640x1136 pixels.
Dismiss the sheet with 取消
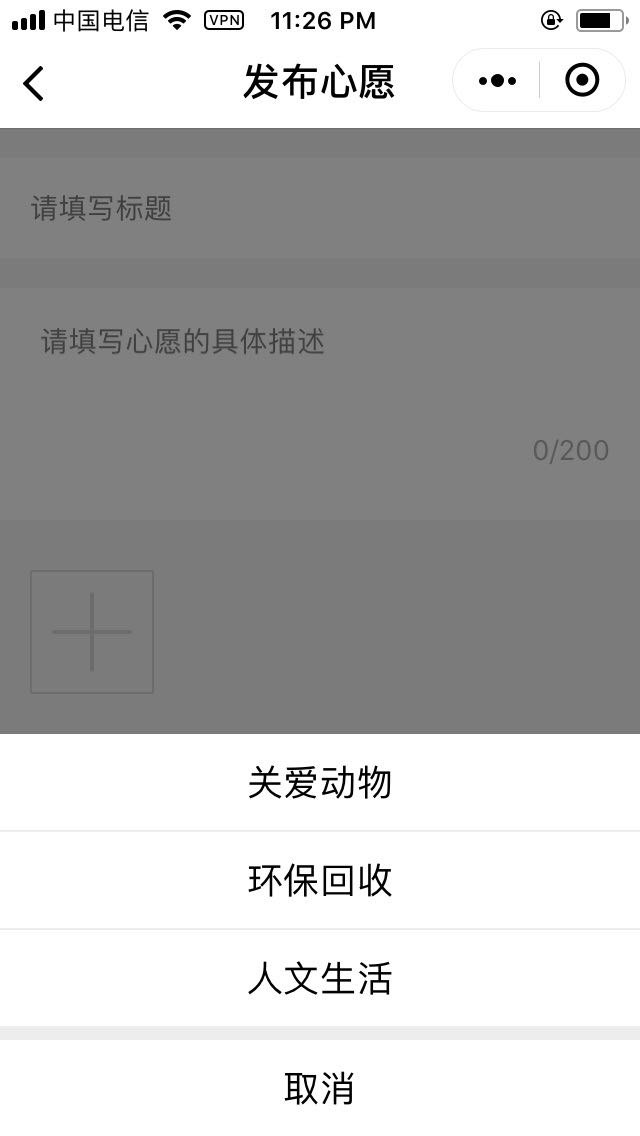tap(320, 1087)
